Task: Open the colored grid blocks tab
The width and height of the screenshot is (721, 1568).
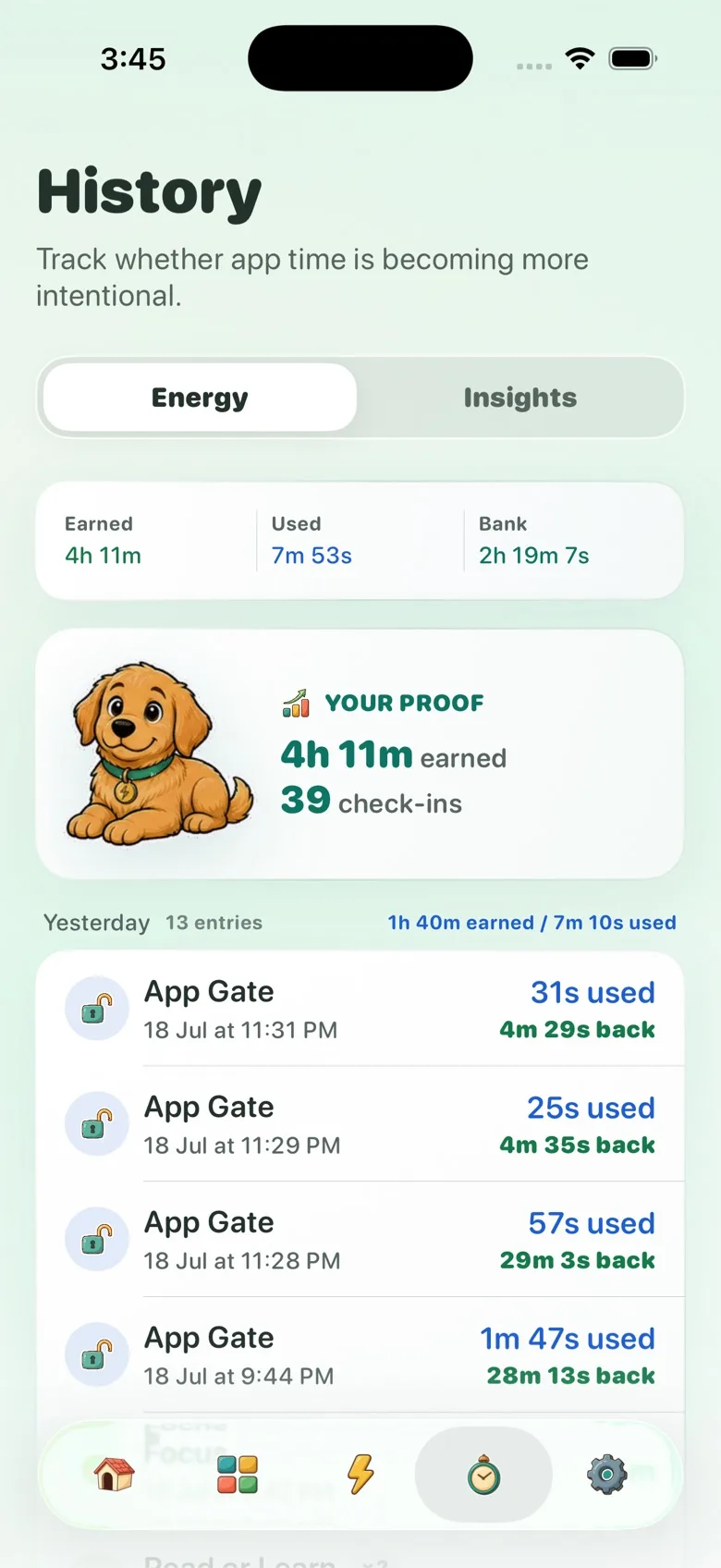Action: 238,1474
